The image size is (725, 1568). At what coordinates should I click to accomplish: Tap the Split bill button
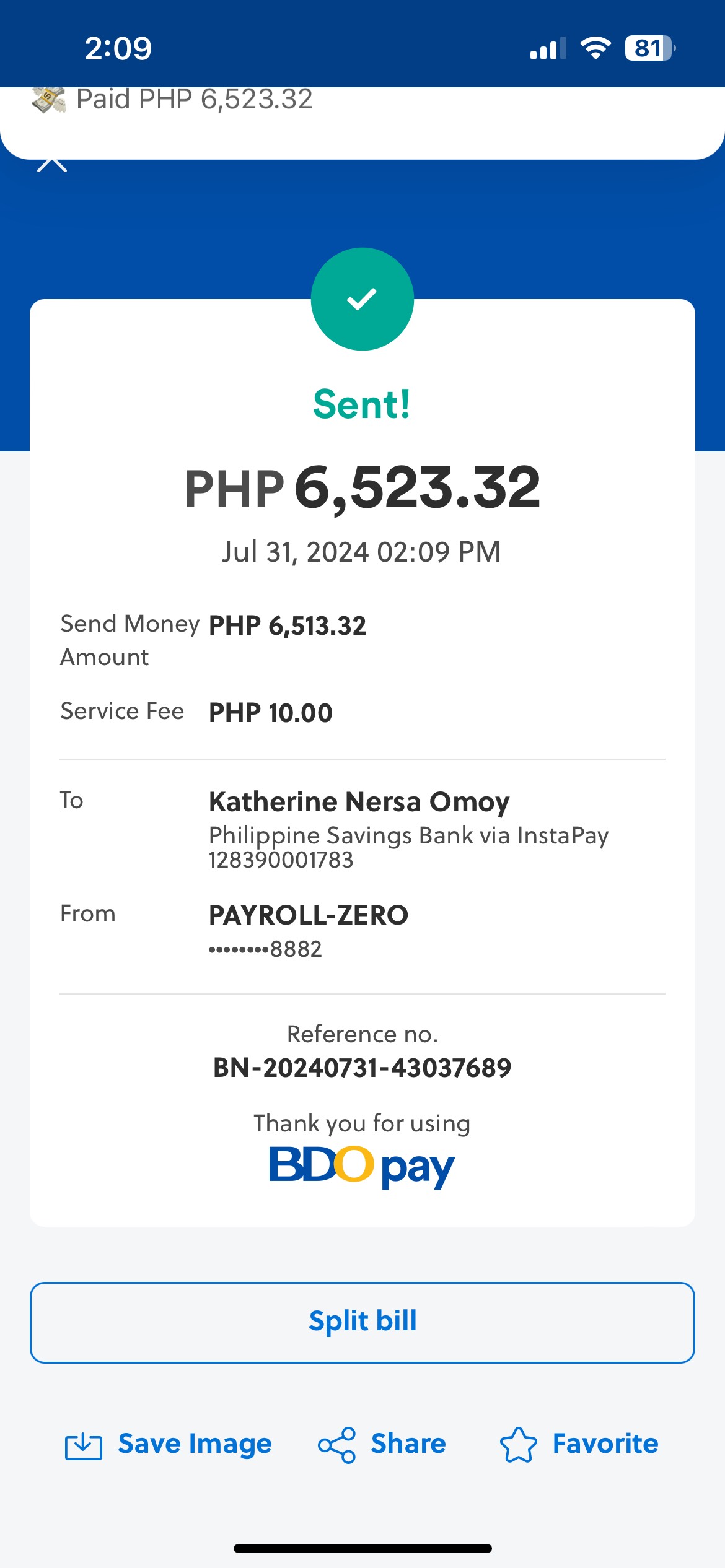pyautogui.click(x=362, y=1322)
